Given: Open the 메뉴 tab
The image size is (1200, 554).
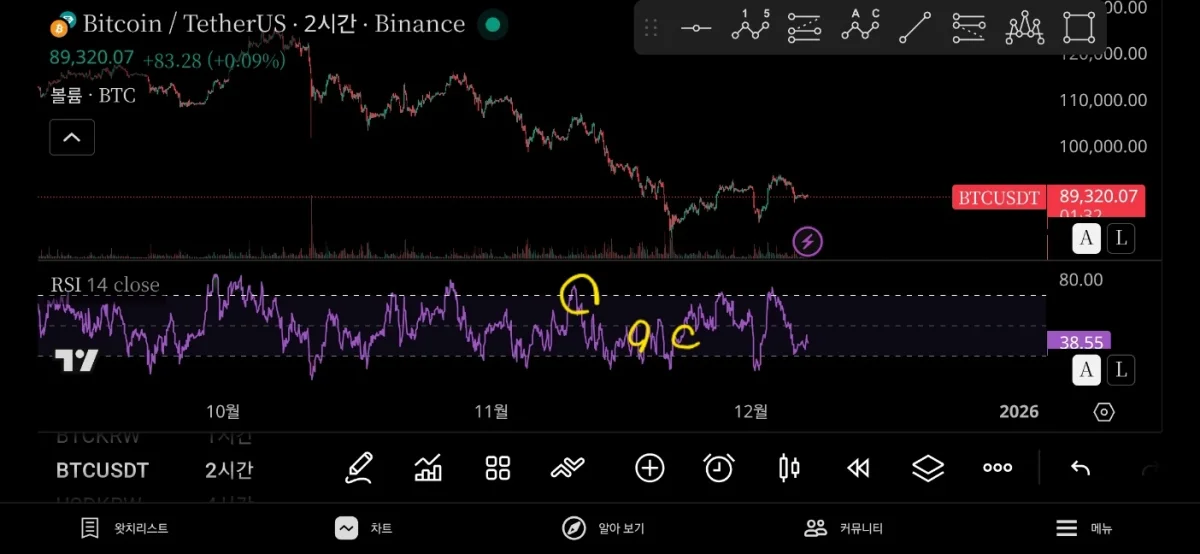Looking at the screenshot, I should pos(1084,528).
